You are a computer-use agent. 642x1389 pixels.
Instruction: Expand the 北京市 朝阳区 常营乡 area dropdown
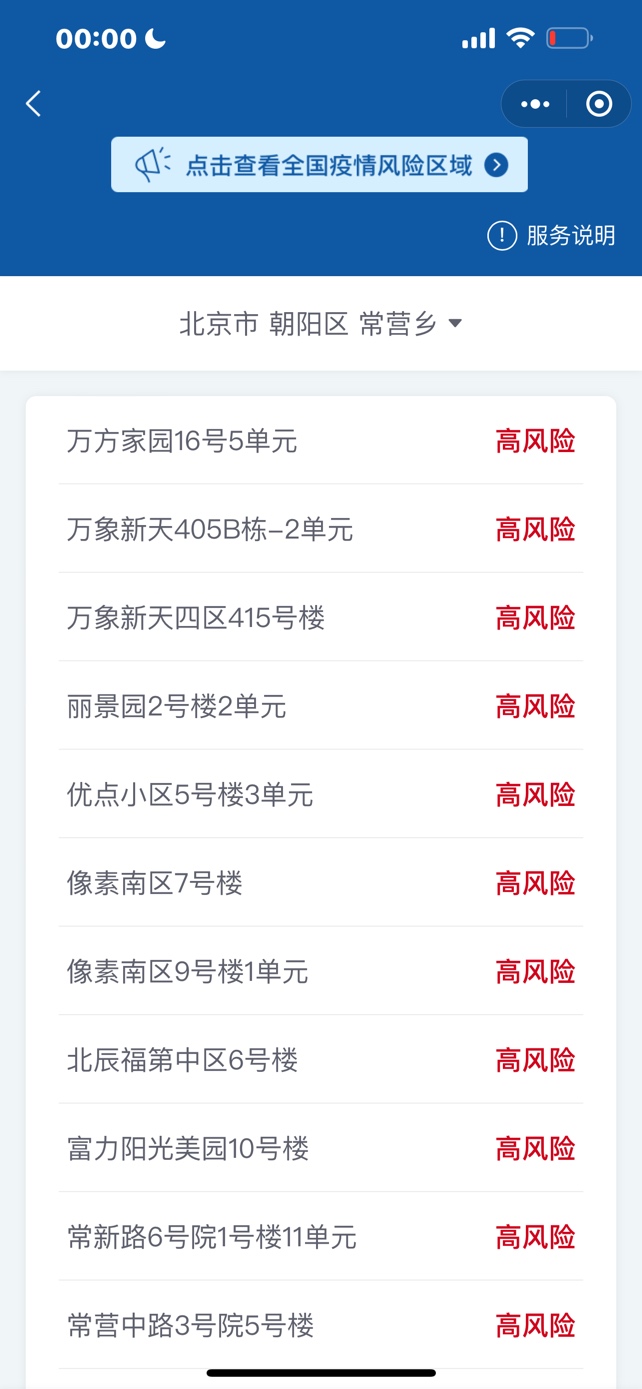pos(321,324)
